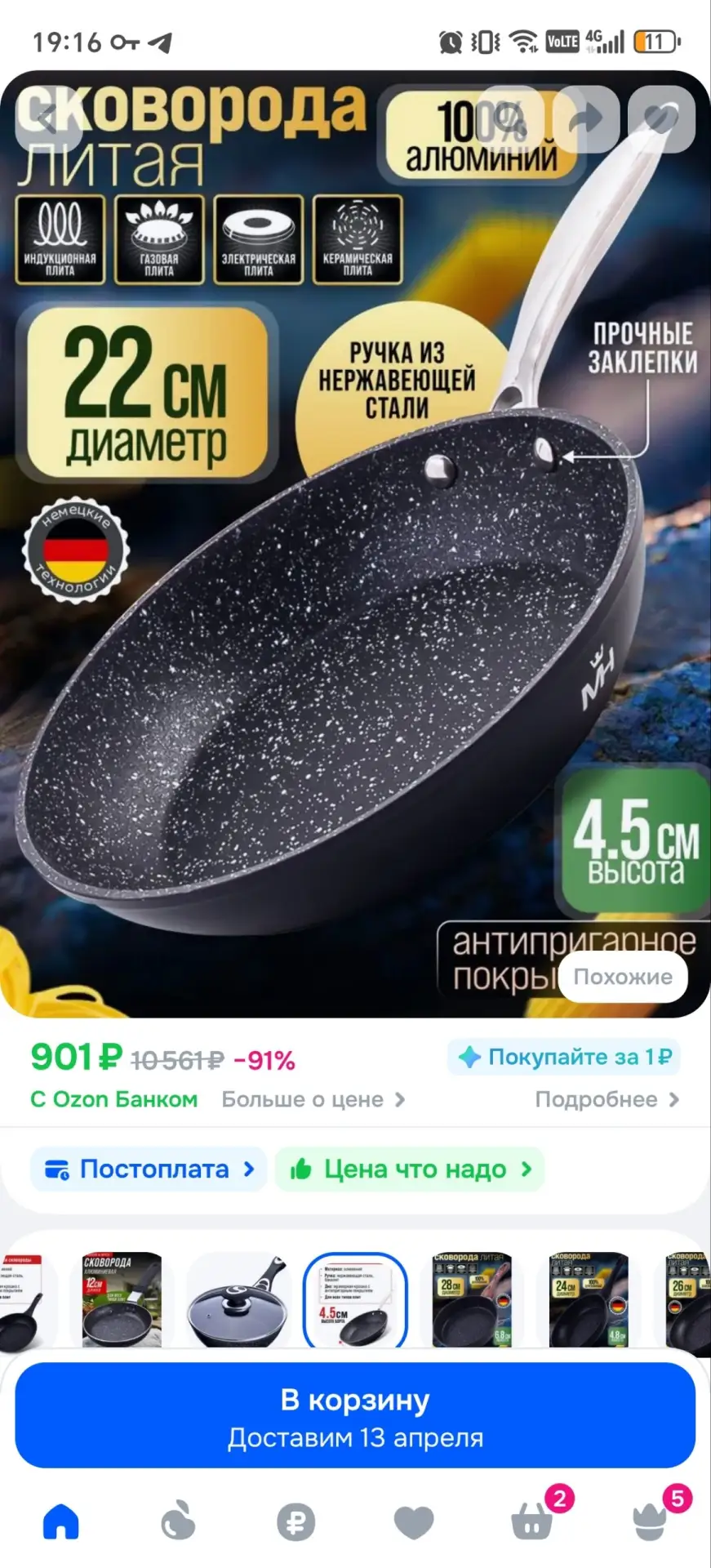The image size is (711, 1568).
Task: Add the frying pan to favorites
Action: point(660,119)
